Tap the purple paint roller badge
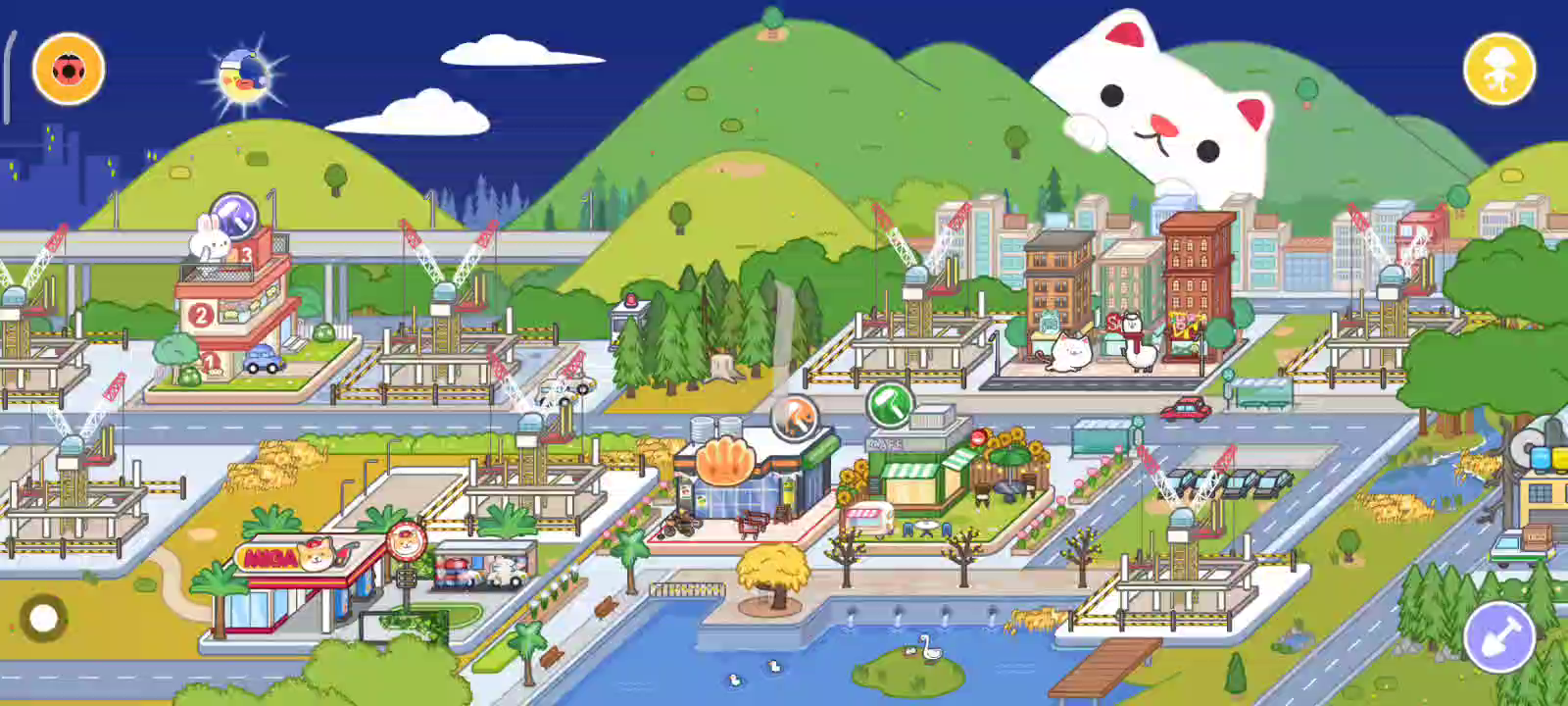Image resolution: width=1568 pixels, height=706 pixels. (x=234, y=215)
